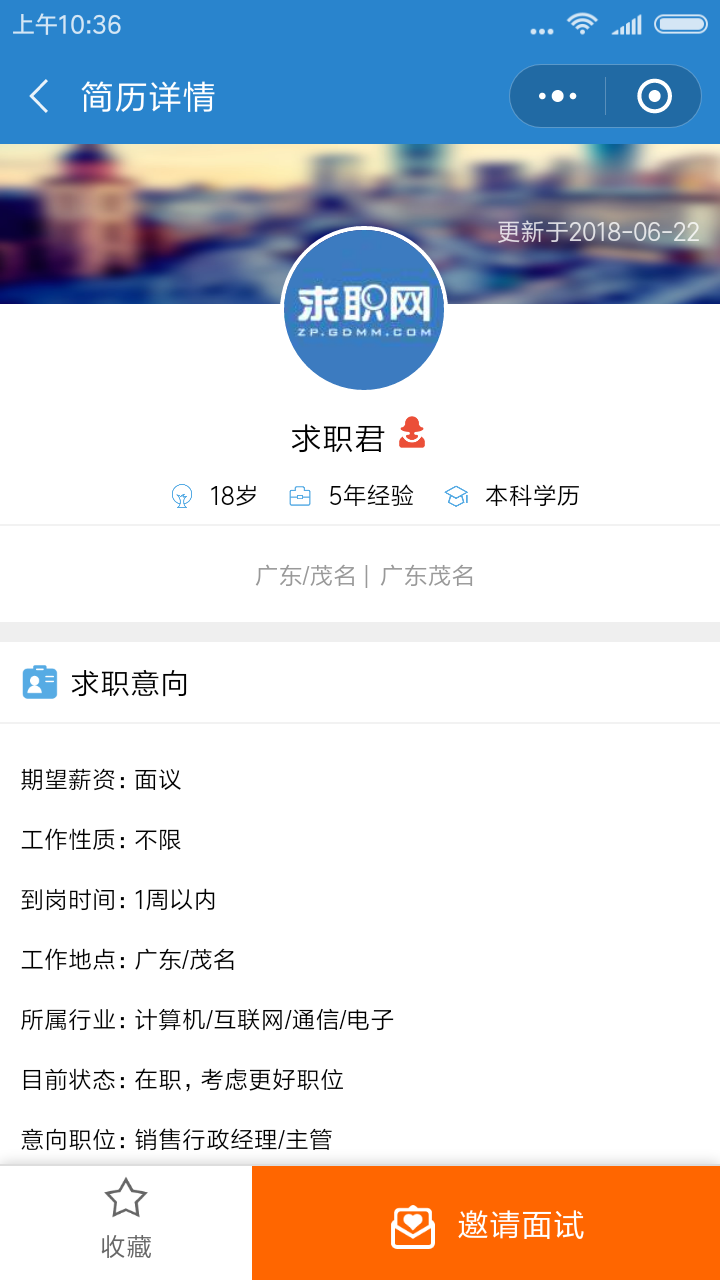720x1280 pixels.
Task: Open the mini program overflow menu
Action: 557,96
